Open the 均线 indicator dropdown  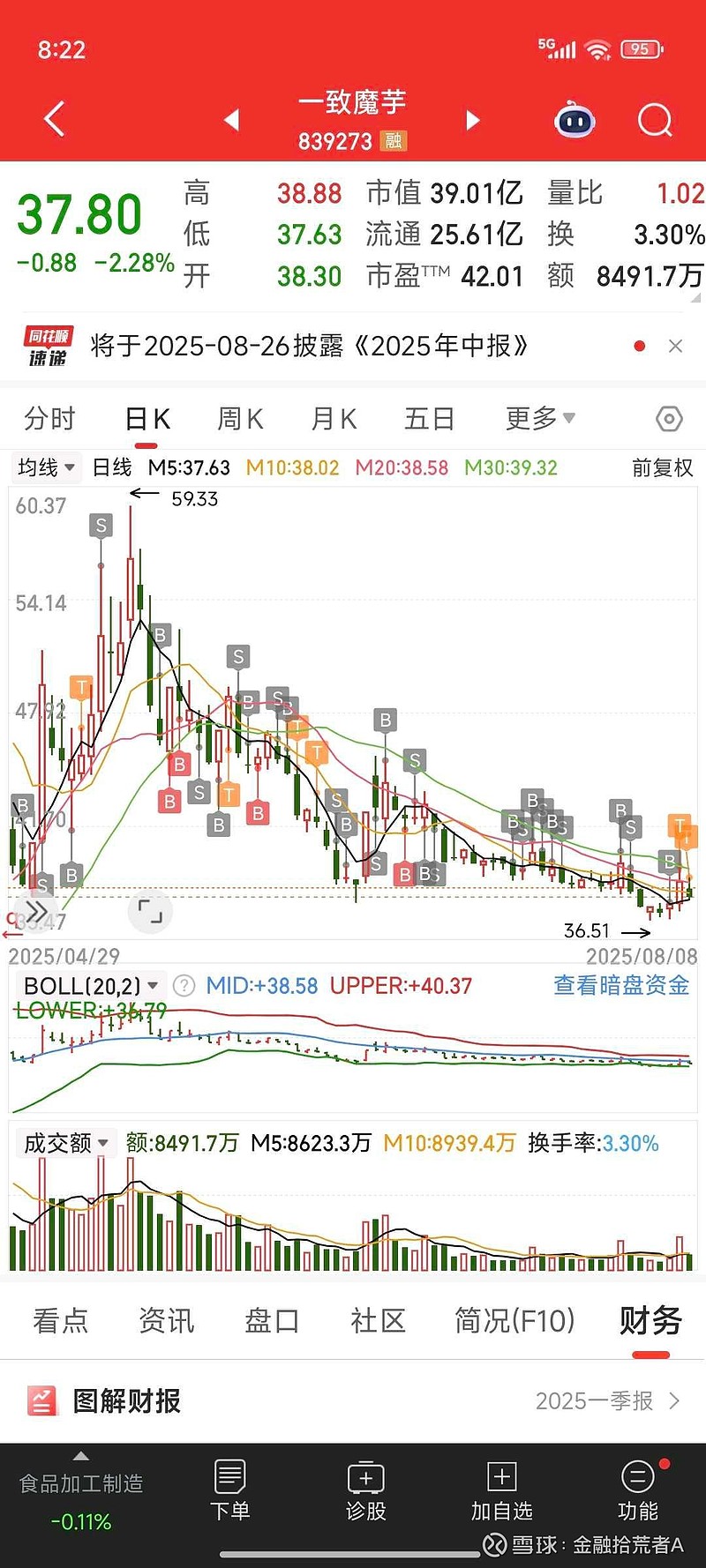tap(46, 467)
